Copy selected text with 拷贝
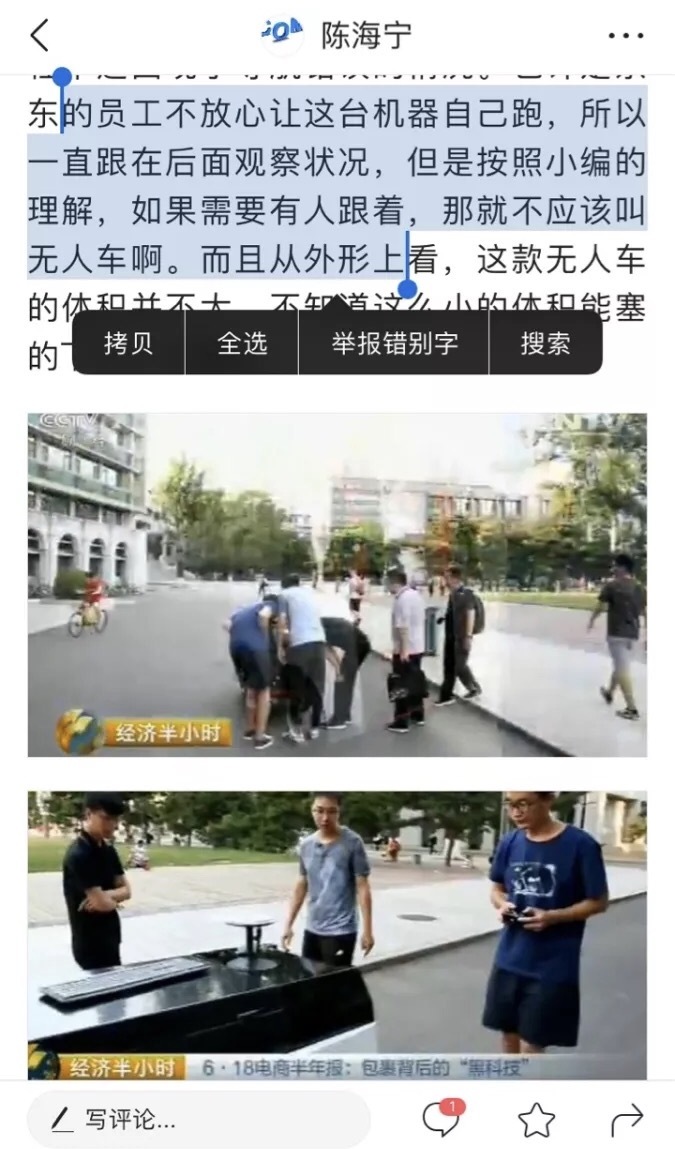The height and width of the screenshot is (1149, 675). [x=129, y=343]
